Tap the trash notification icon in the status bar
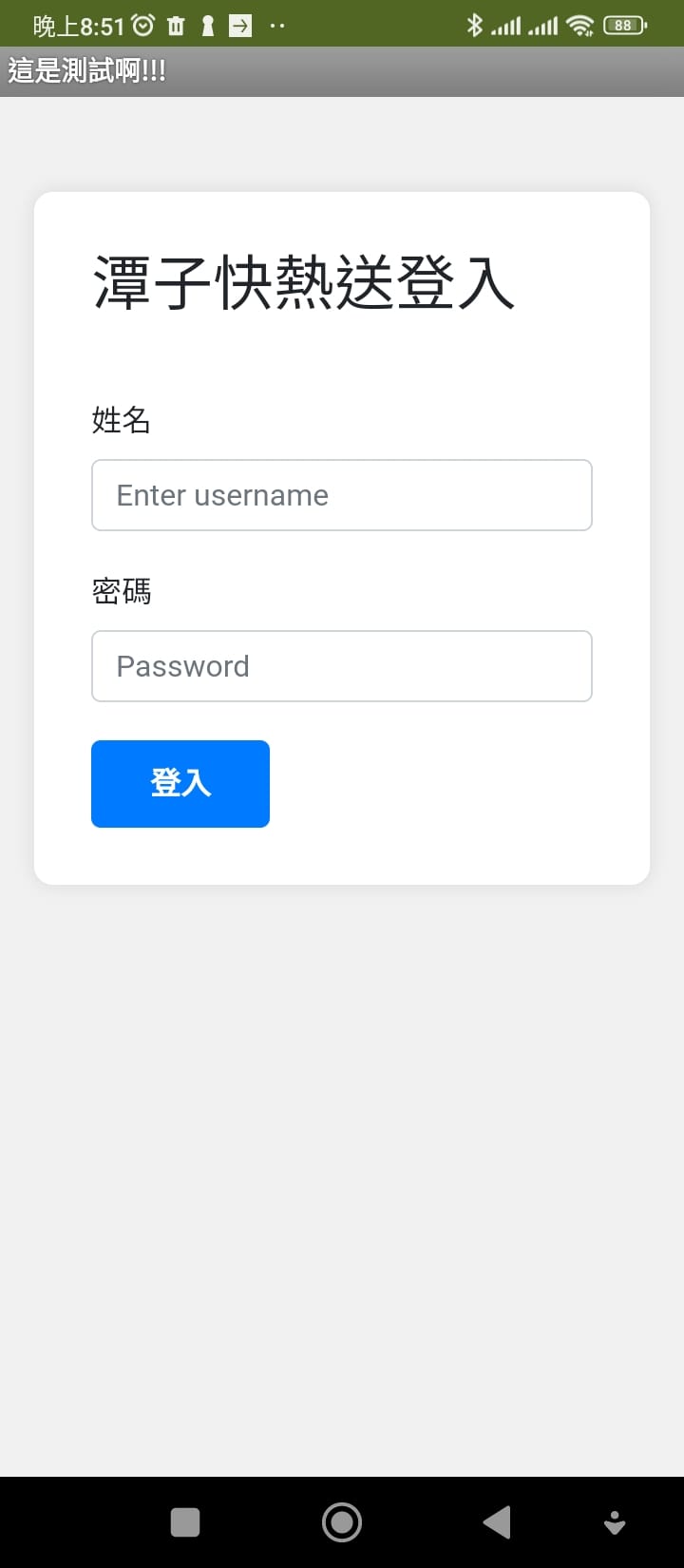The width and height of the screenshot is (684, 1568). (x=175, y=25)
